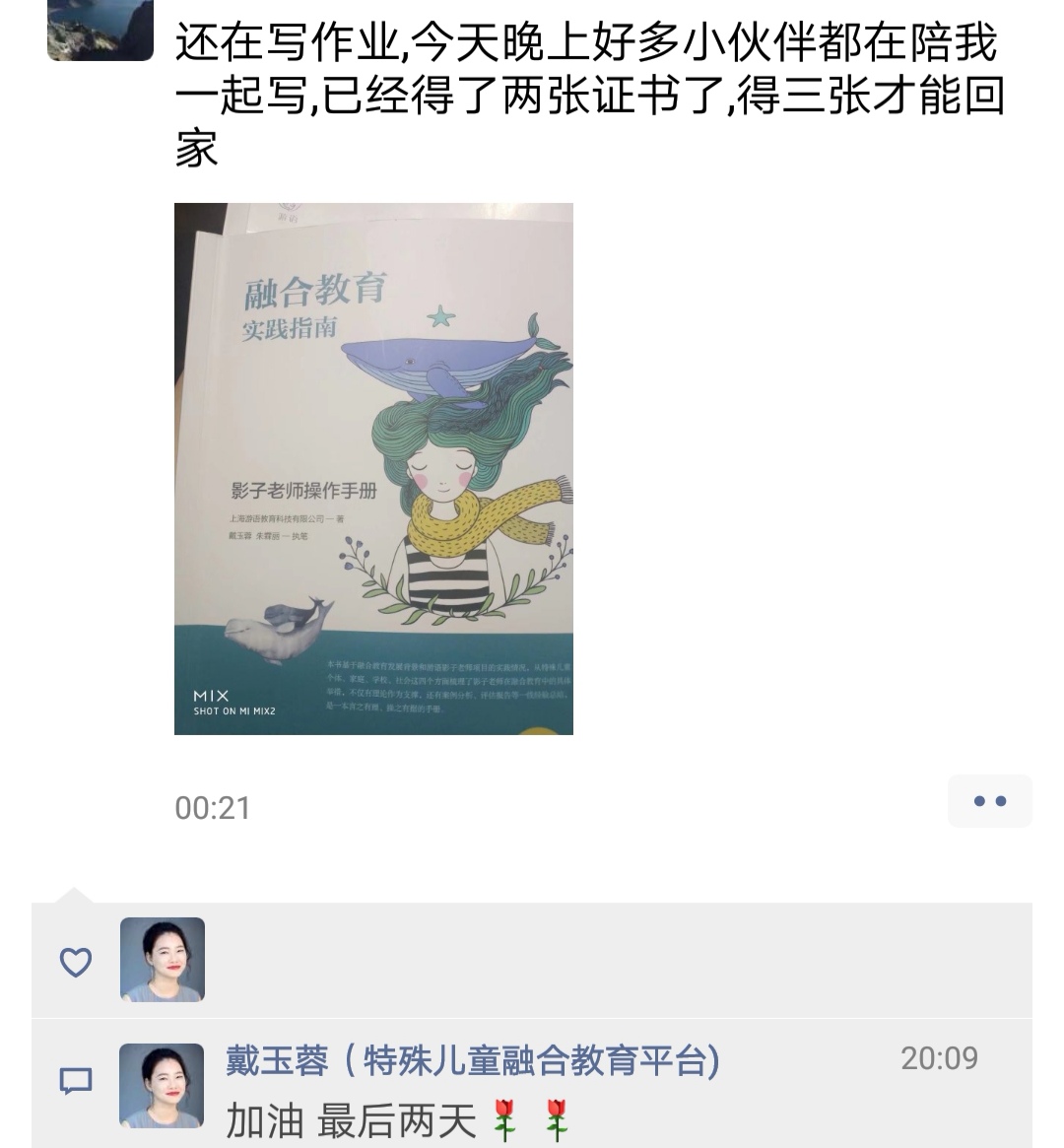Open the poster's avatar at top

coord(100,30)
